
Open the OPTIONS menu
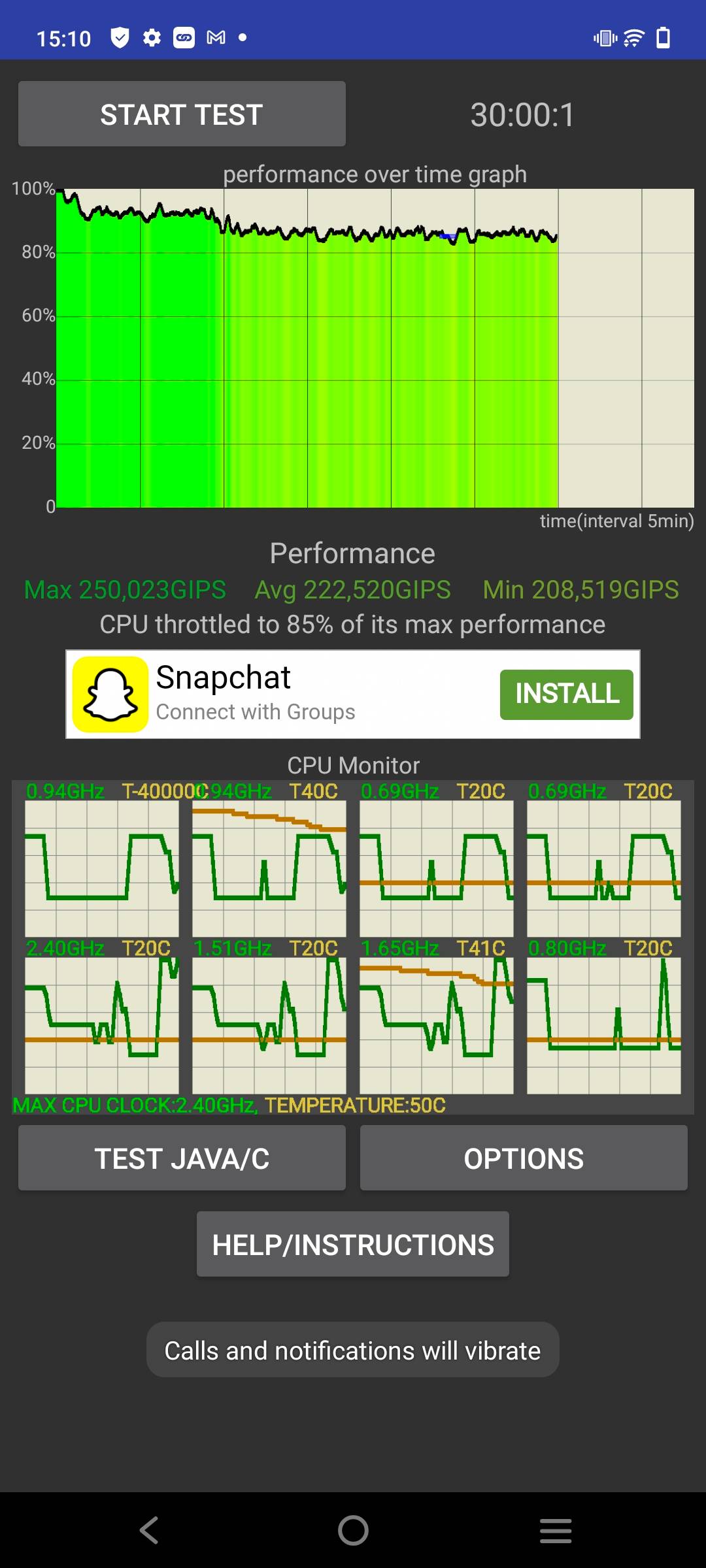tap(523, 1158)
